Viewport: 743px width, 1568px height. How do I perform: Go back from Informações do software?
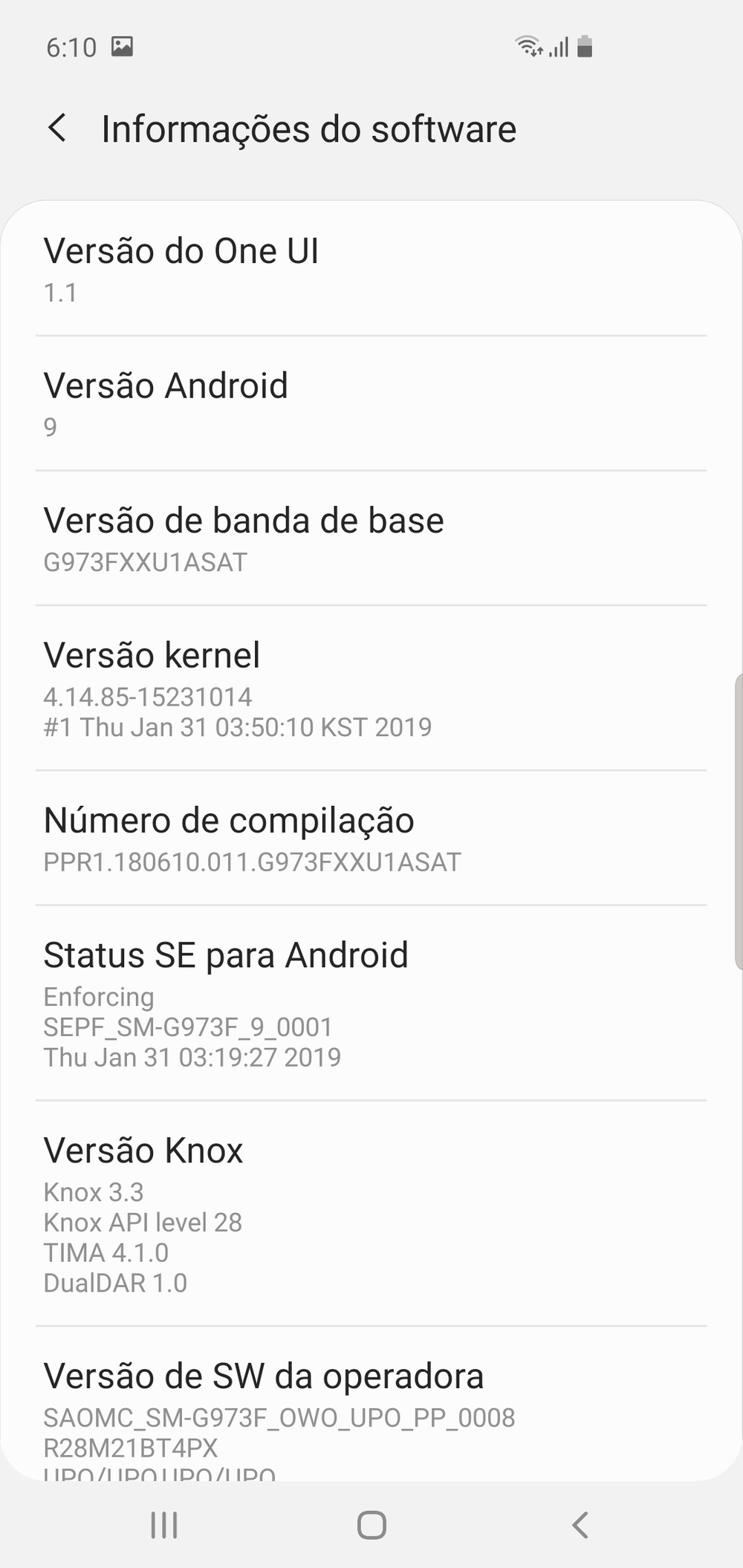coord(57,129)
